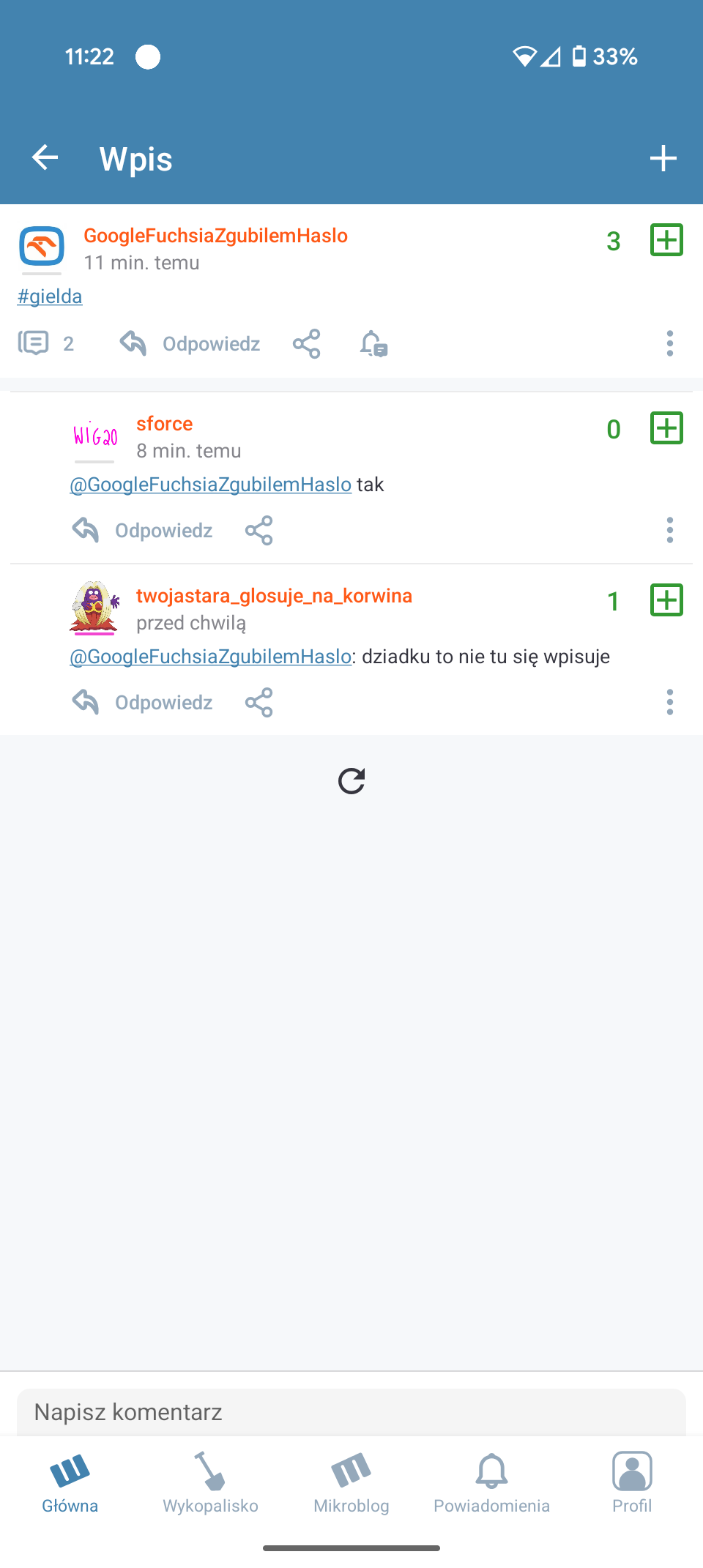The height and width of the screenshot is (1568, 703).
Task: Toggle comment notifications bell for the entry
Action: coord(373,343)
